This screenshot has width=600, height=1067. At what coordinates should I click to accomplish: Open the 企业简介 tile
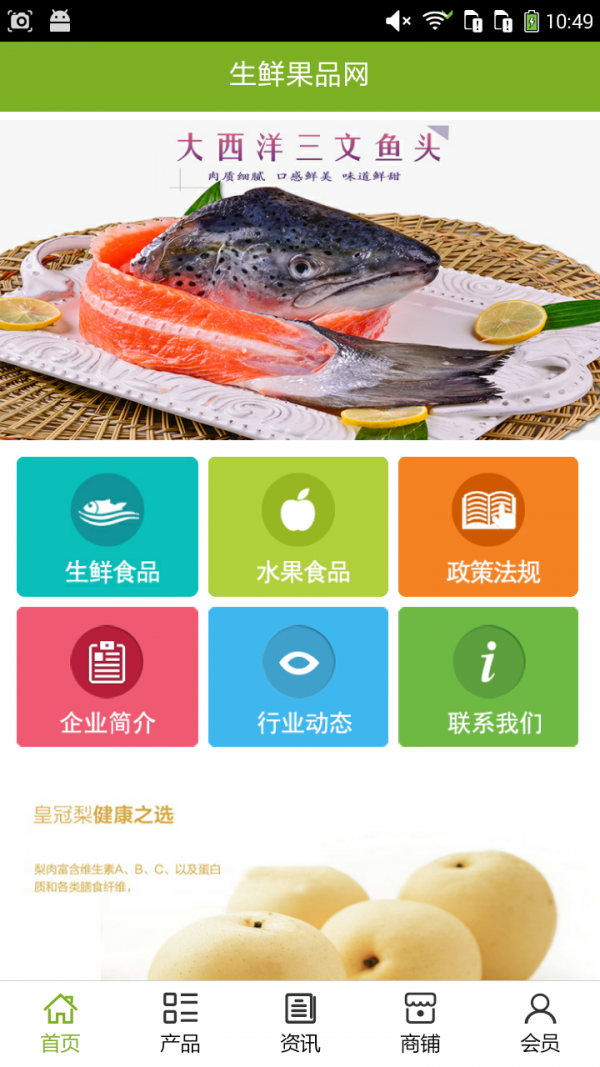(x=107, y=677)
